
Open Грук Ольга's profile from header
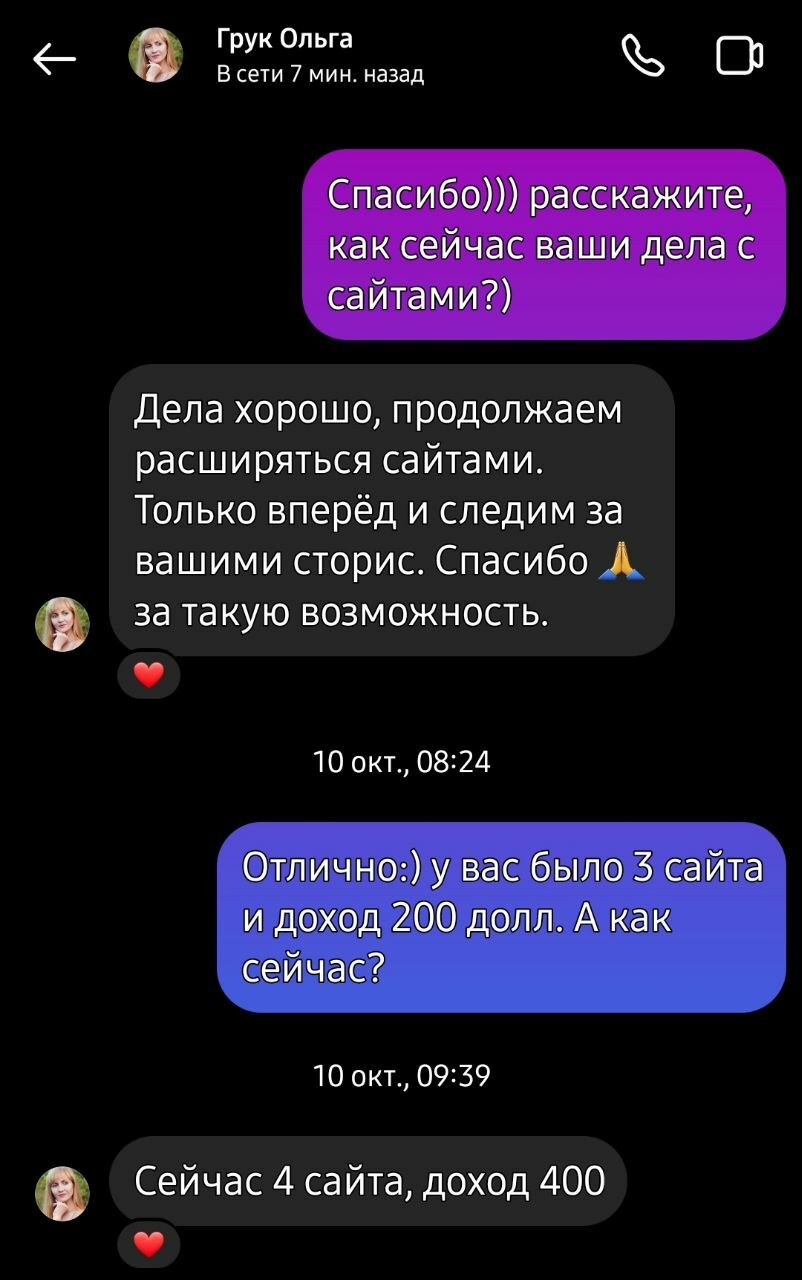click(x=158, y=56)
